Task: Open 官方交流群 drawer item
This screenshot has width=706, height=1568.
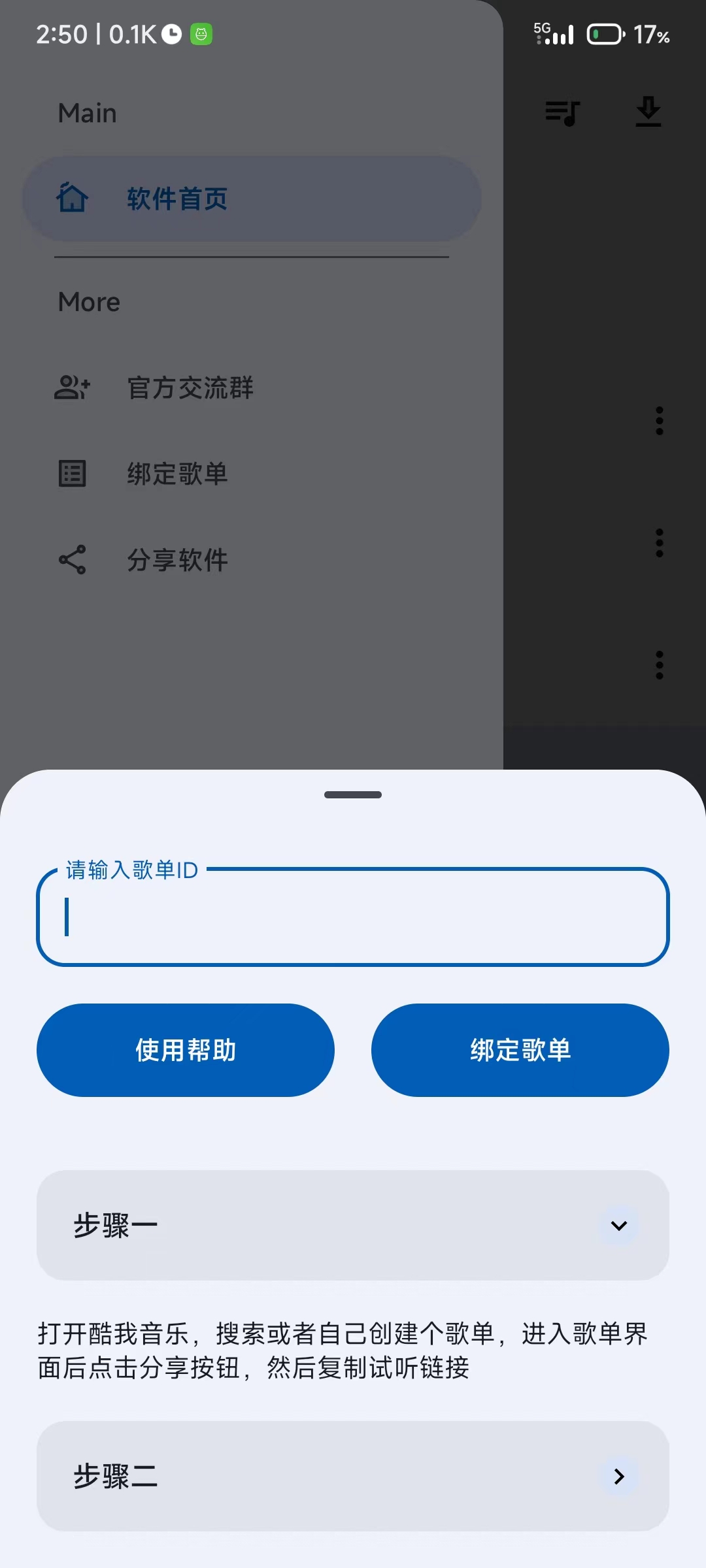Action: pos(190,388)
